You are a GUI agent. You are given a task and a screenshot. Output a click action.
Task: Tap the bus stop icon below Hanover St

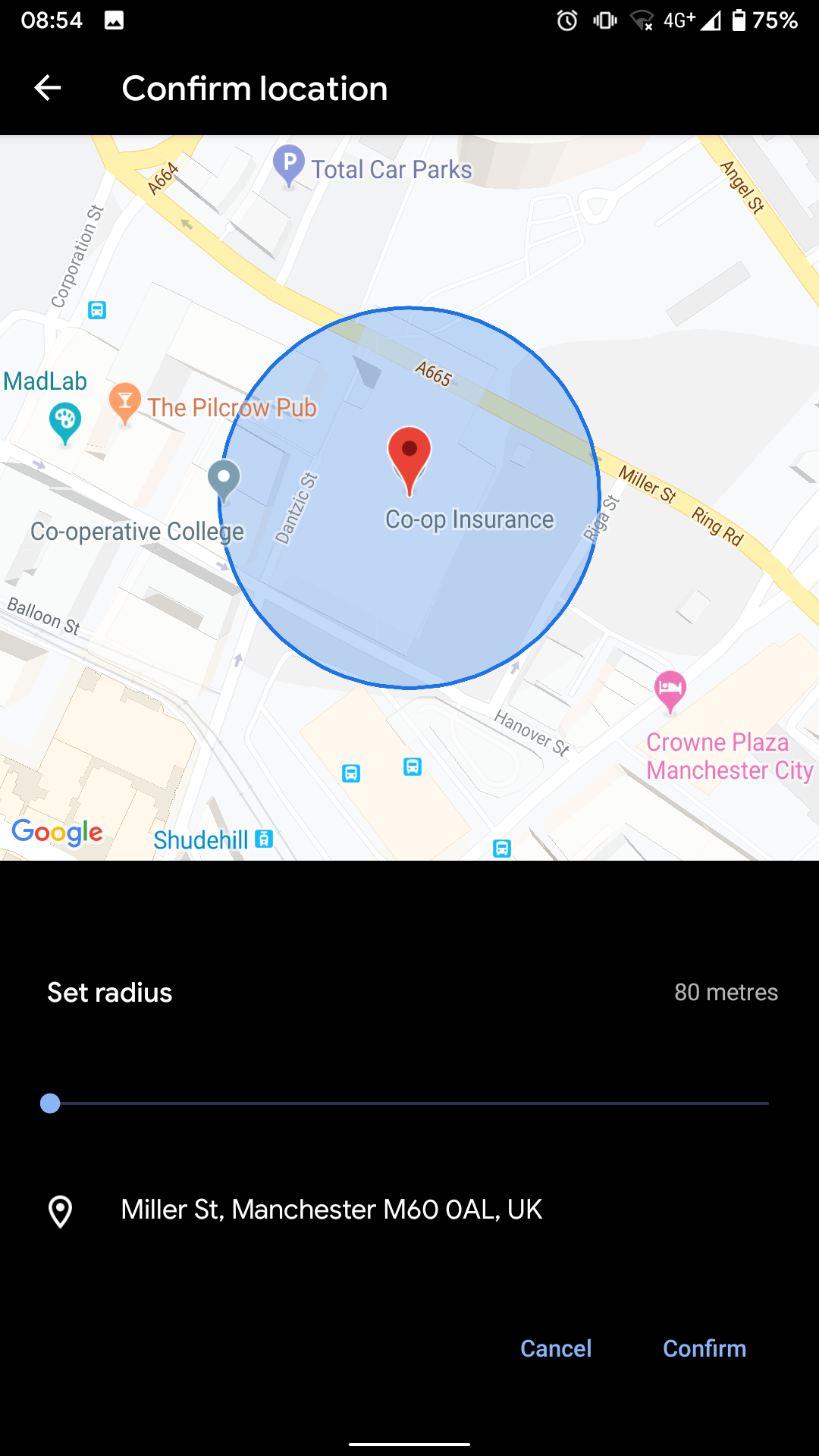tap(500, 848)
